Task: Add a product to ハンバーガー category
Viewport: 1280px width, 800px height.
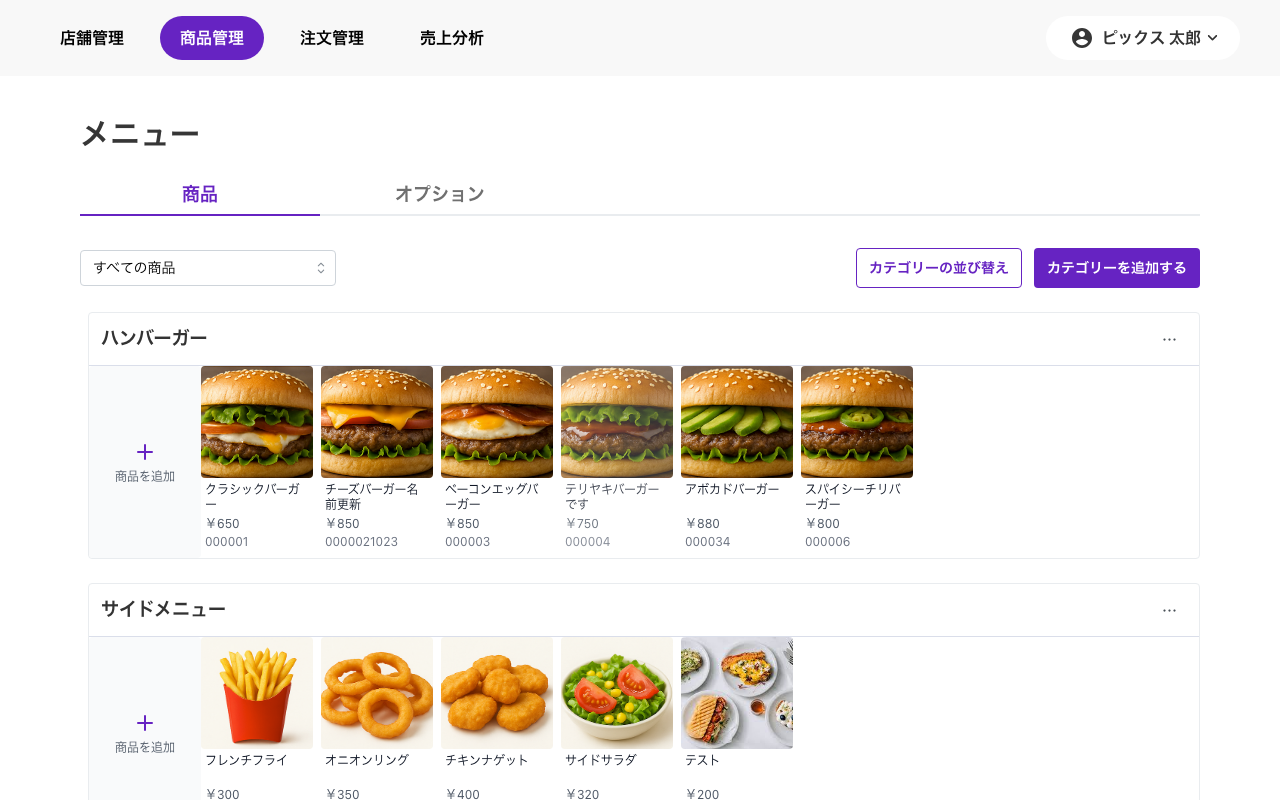Action: 145,462
